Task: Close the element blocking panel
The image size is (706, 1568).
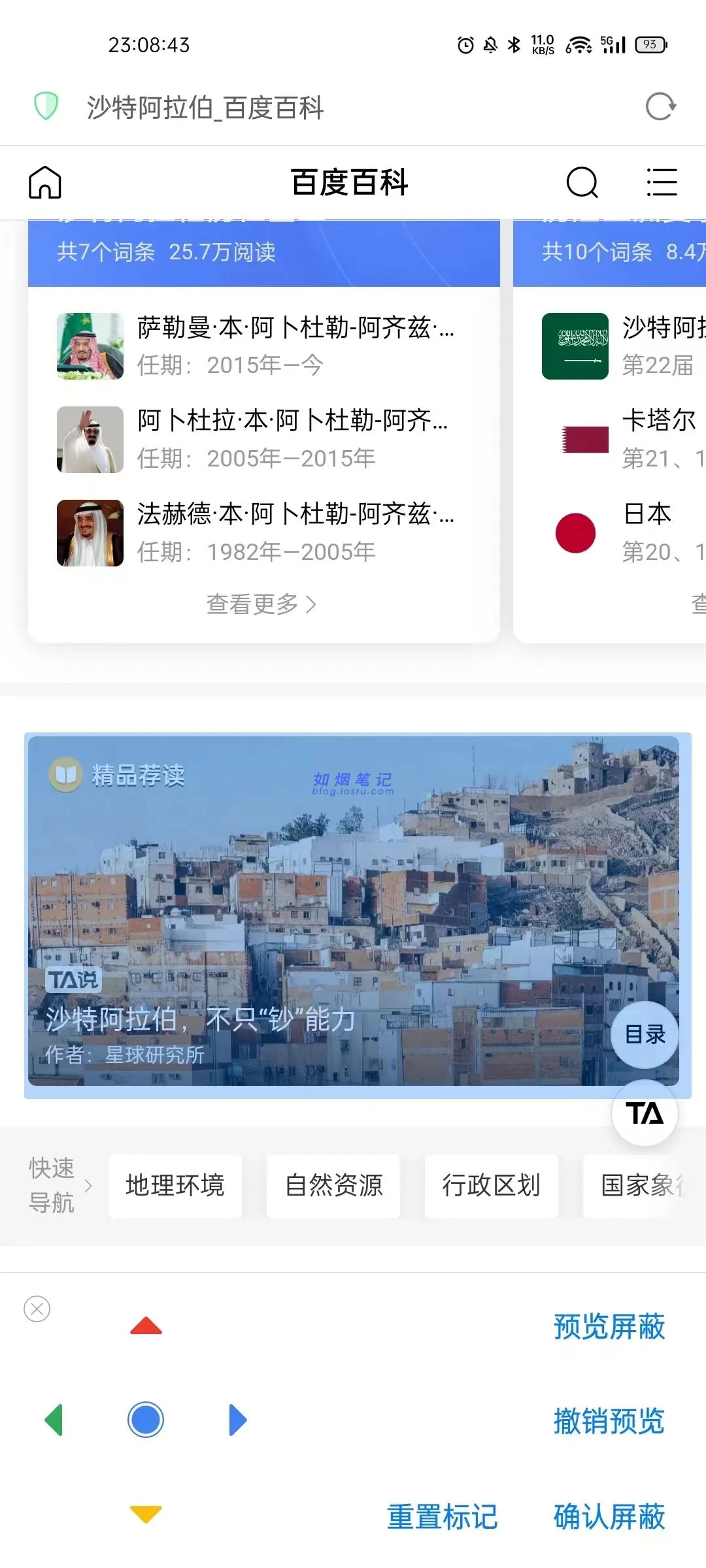Action: point(37,1309)
